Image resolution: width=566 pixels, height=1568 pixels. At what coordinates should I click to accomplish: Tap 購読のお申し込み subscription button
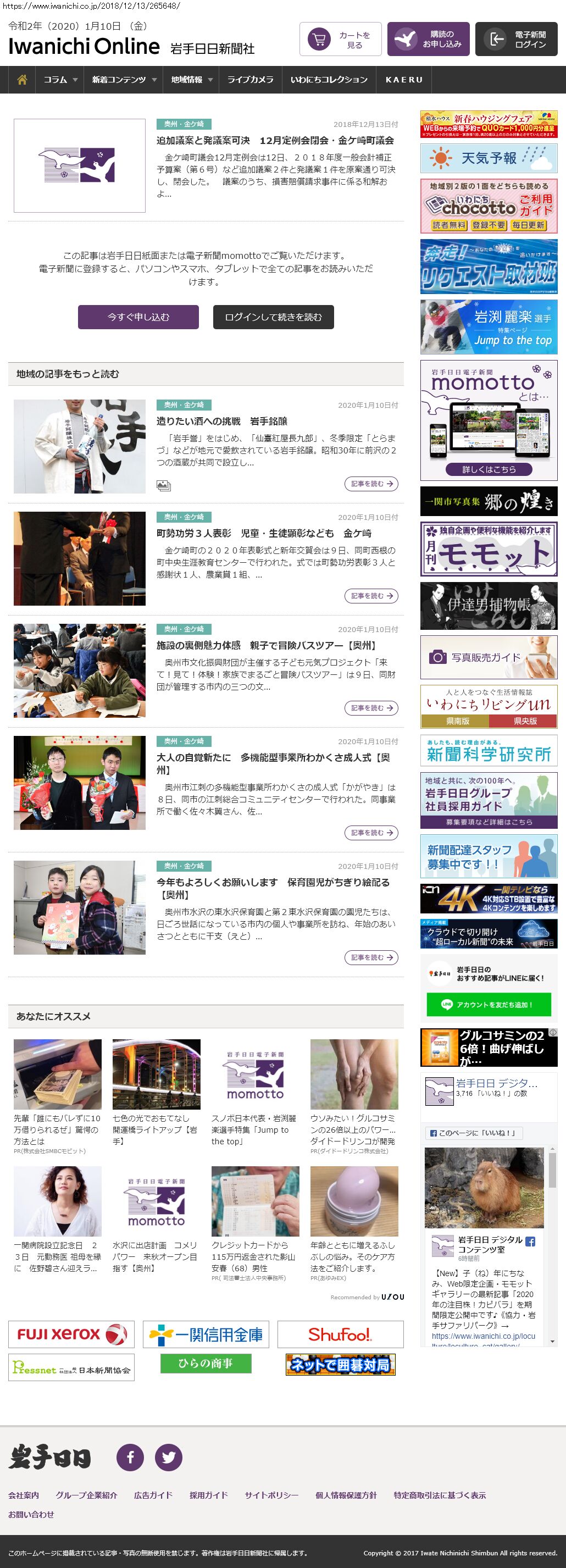428,40
